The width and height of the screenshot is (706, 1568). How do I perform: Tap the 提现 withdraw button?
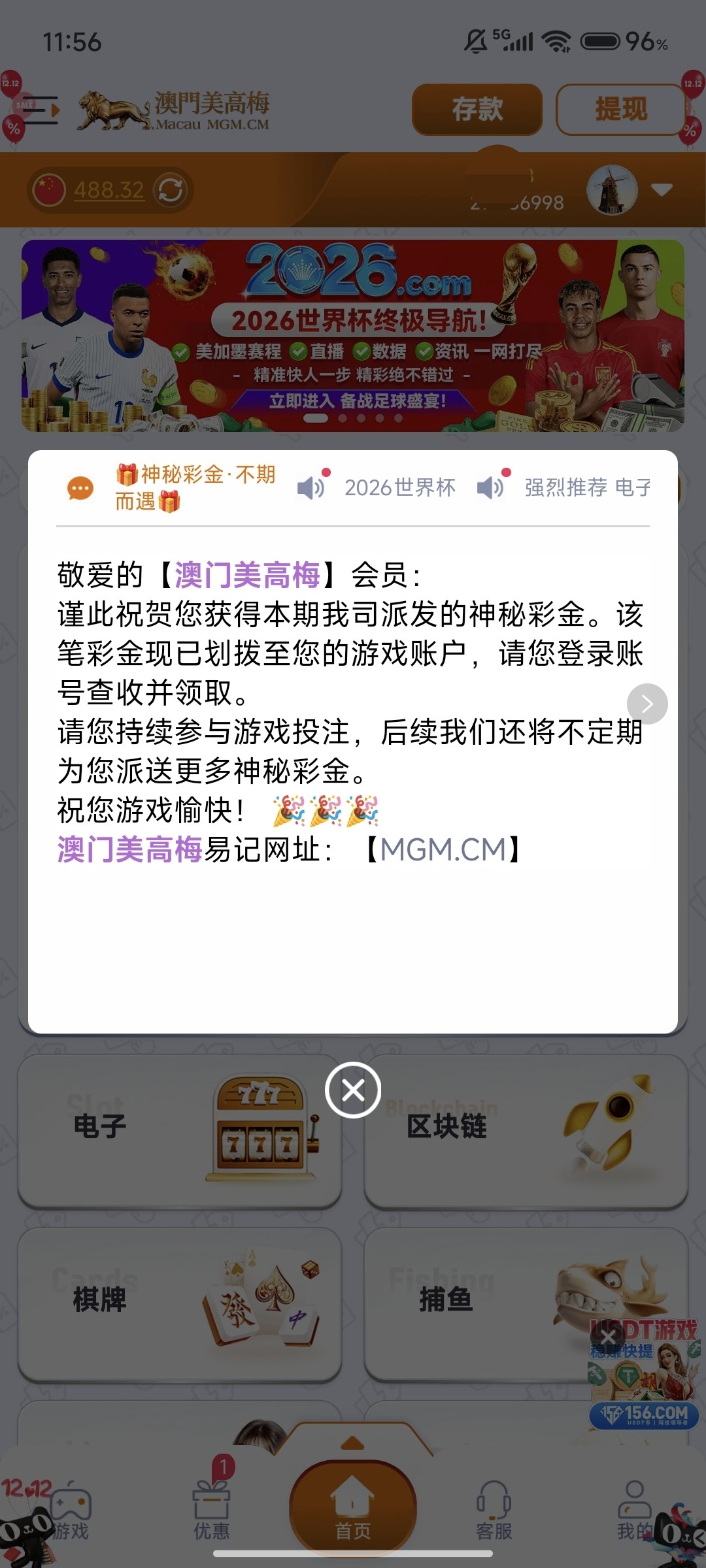tap(620, 109)
